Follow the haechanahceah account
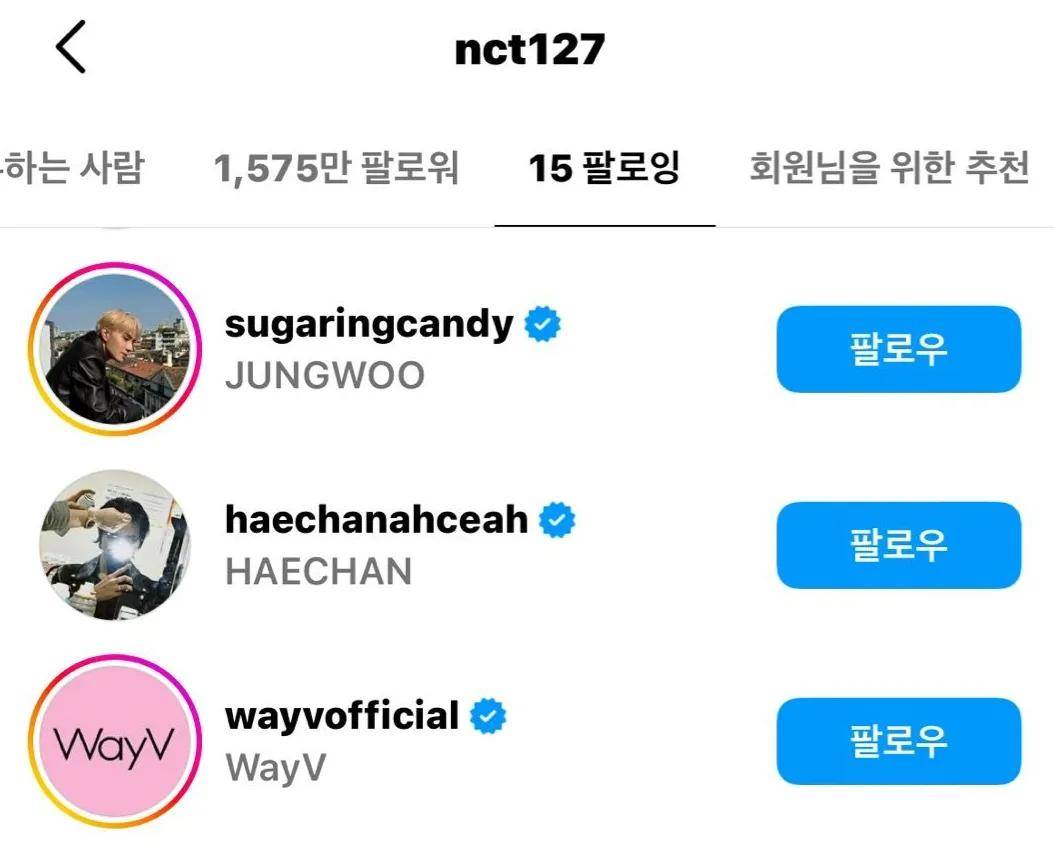Viewport: 1054px width, 852px height. (x=898, y=546)
